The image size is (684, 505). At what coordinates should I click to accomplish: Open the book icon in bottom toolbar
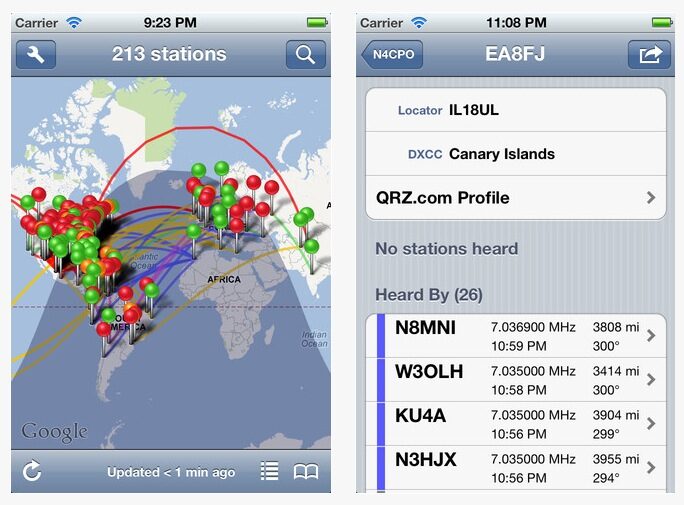click(x=306, y=471)
